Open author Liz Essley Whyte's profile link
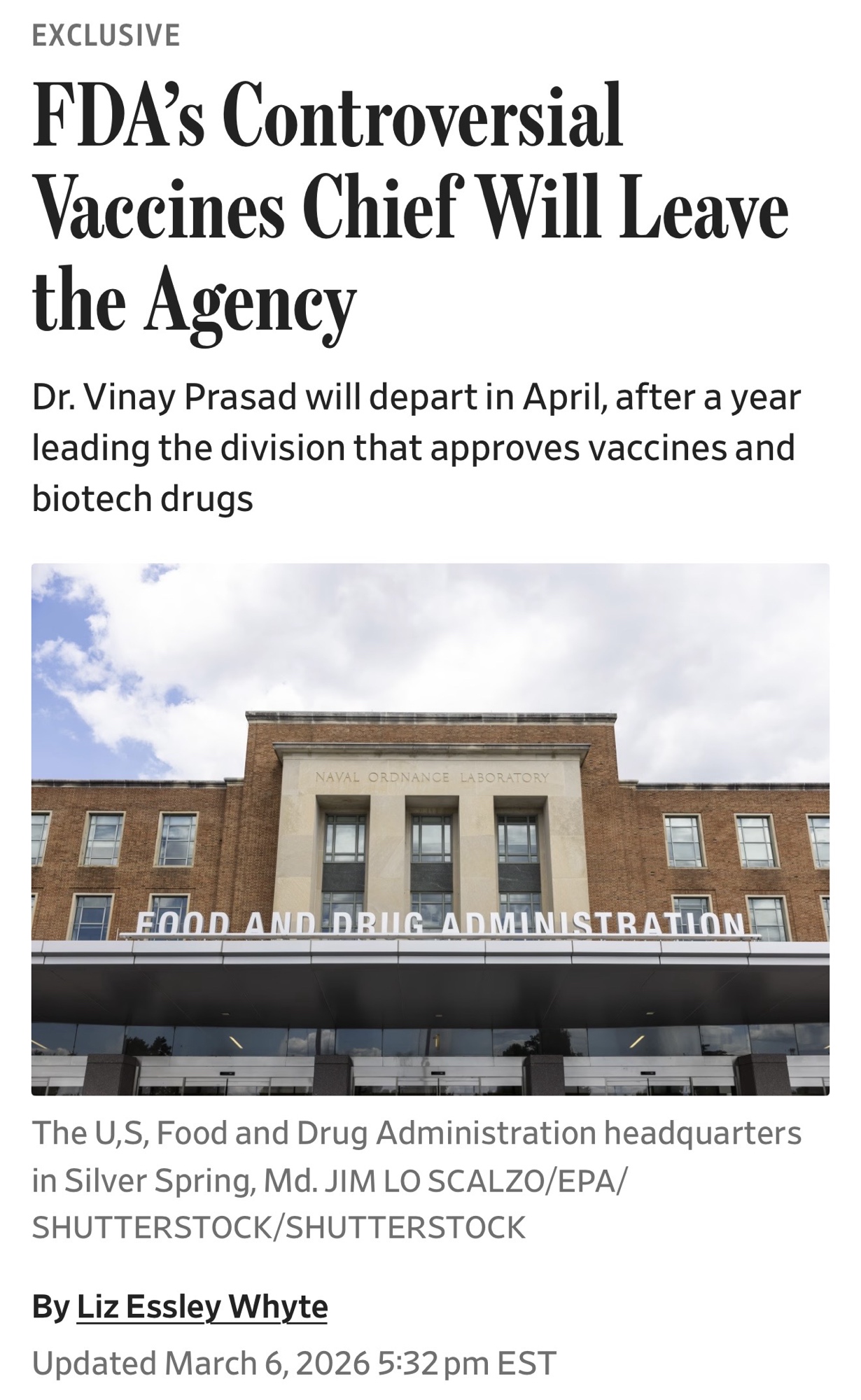861x1400 pixels. click(x=202, y=1306)
